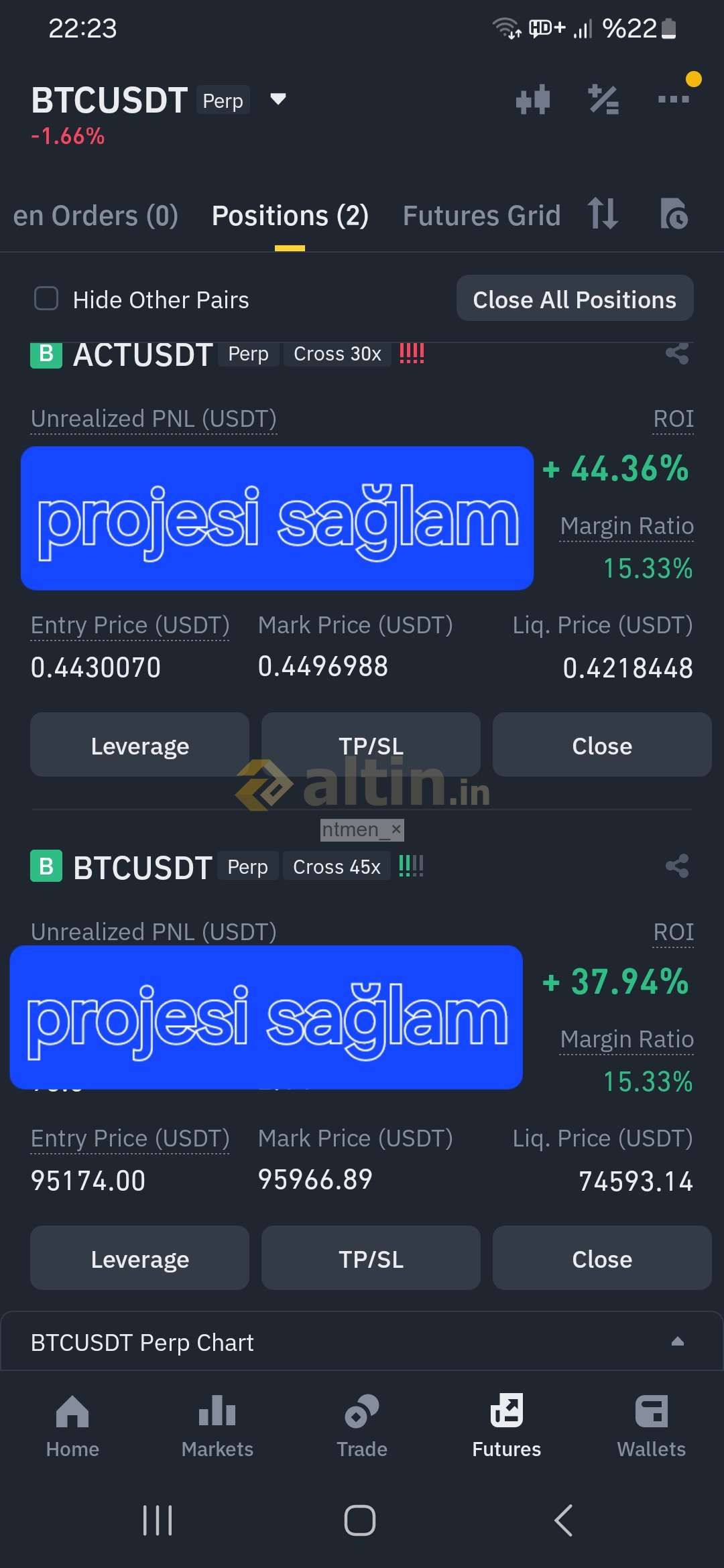
Task: Close the ACTUSDT position
Action: [601, 745]
